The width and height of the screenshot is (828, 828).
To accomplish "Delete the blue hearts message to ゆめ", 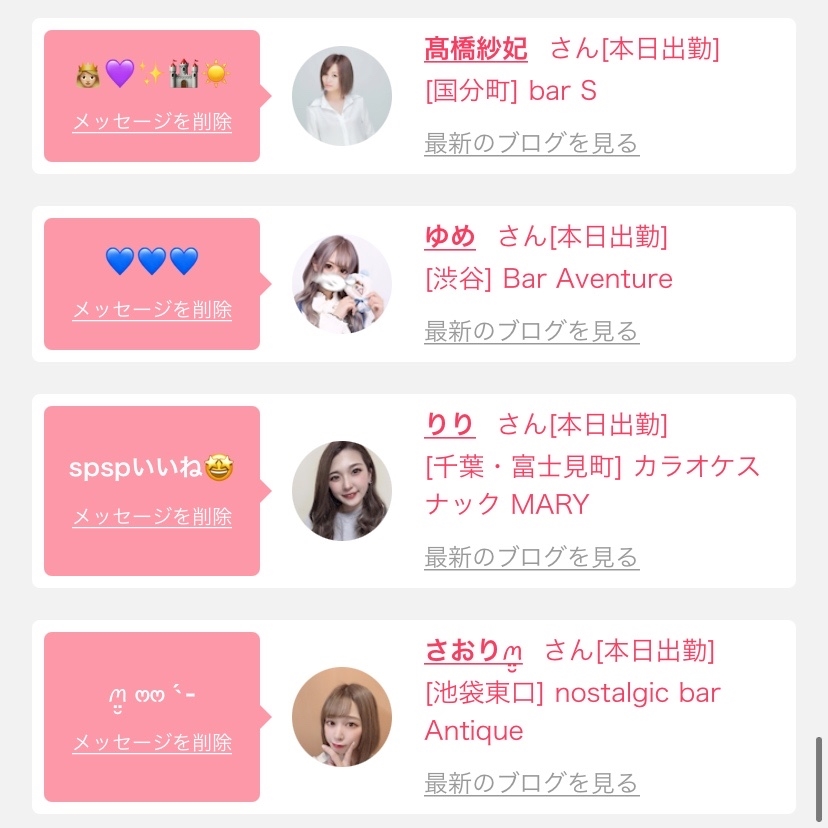I will pyautogui.click(x=152, y=310).
